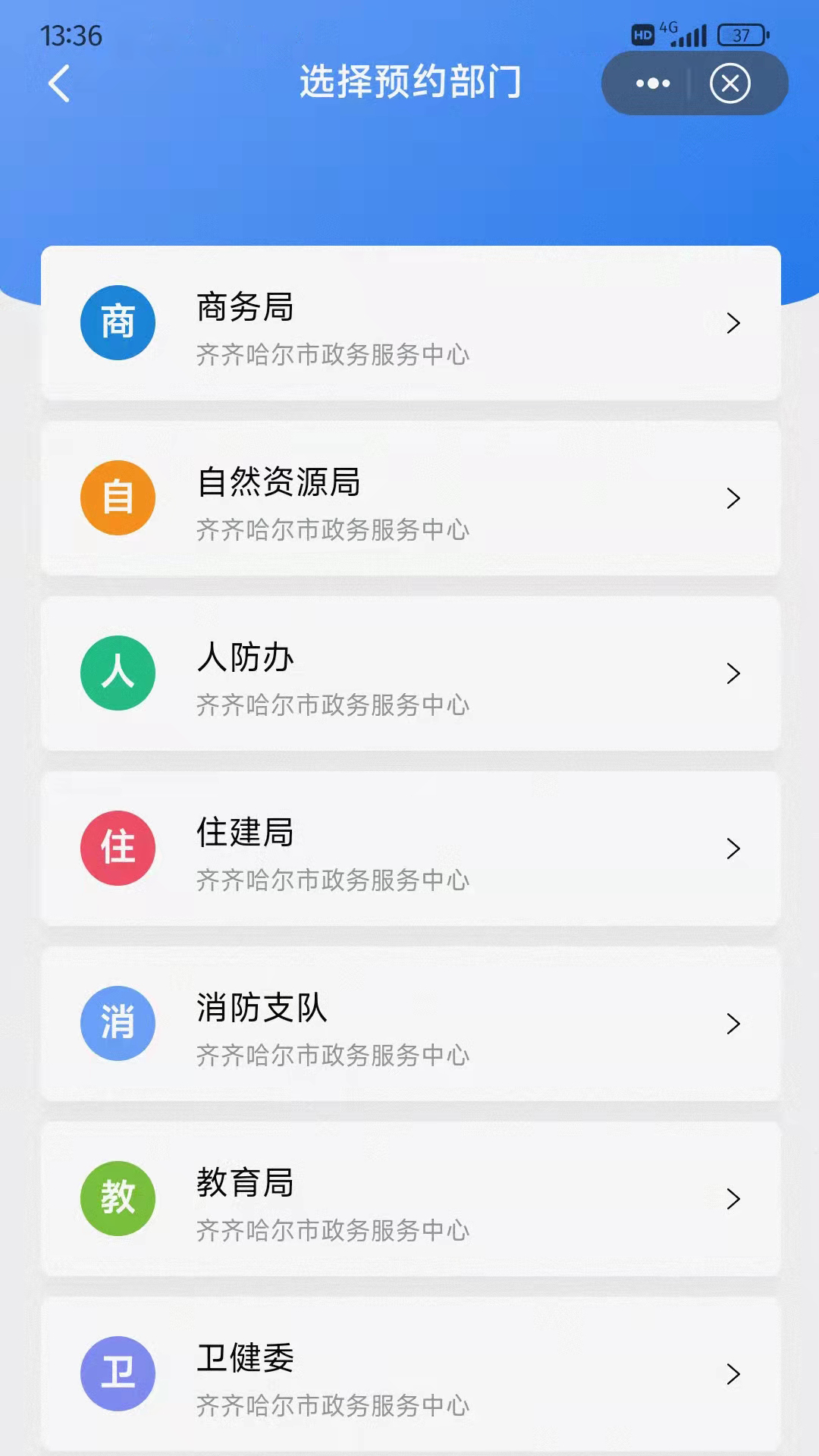Select the green 人防办 icon
Screen dimensions: 819x1456
click(x=118, y=673)
